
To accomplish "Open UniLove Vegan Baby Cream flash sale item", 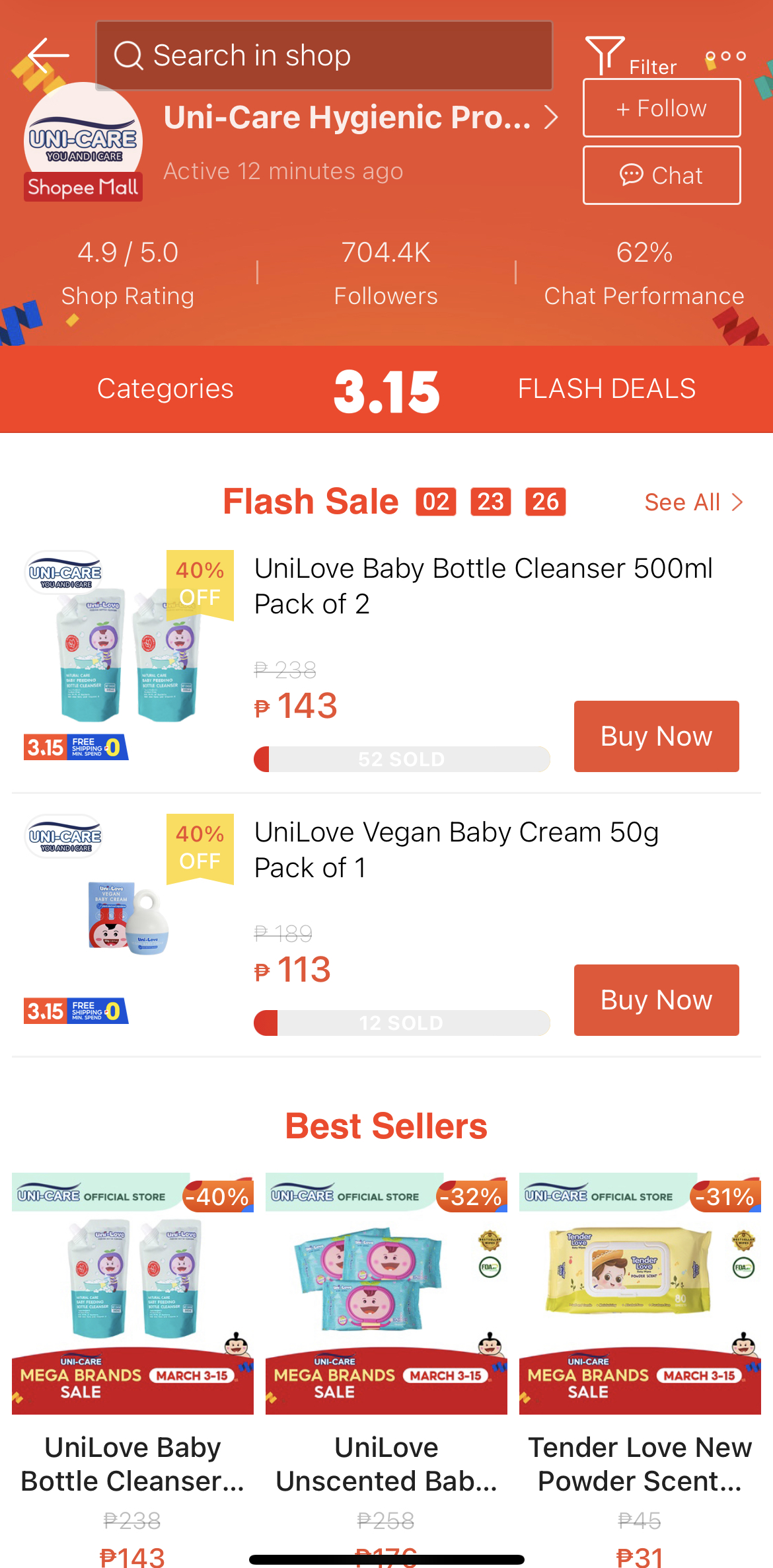I will (x=457, y=849).
